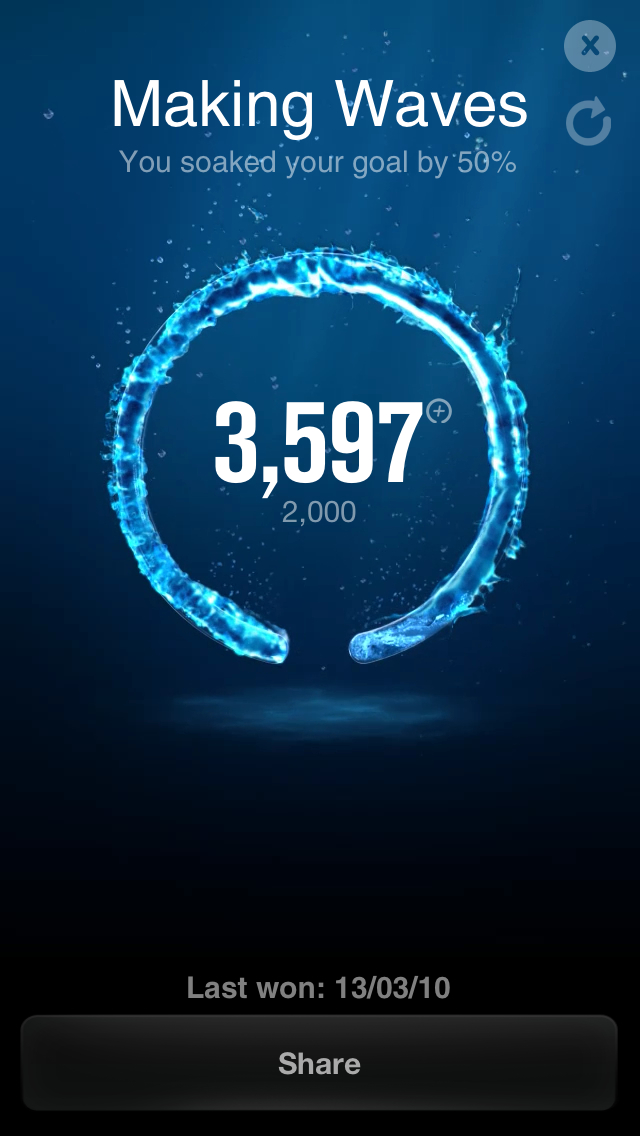Tap the plus icon next to 3,597

439,411
